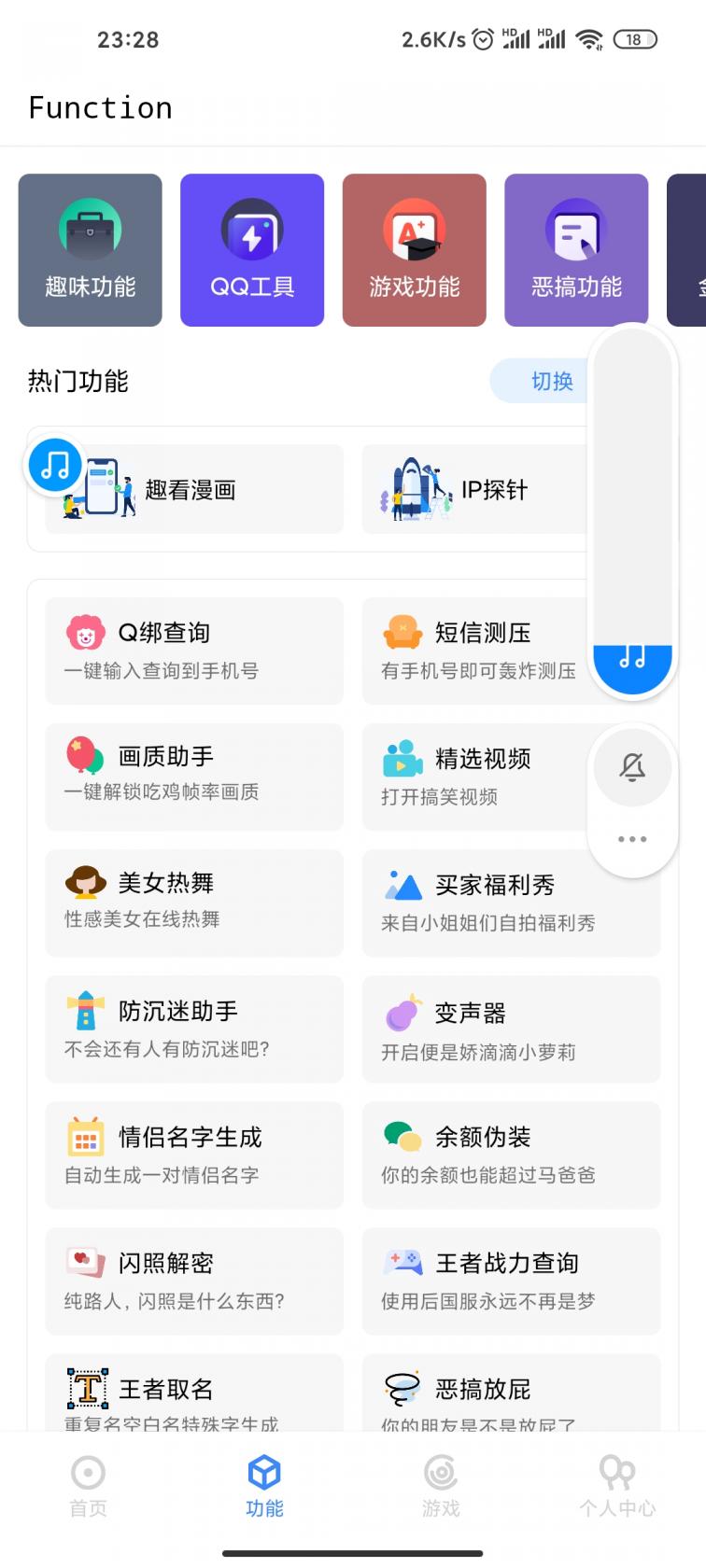This screenshot has height=1568, width=706.
Task: Open 情侣名字生成 couple name generator
Action: tap(193, 1155)
